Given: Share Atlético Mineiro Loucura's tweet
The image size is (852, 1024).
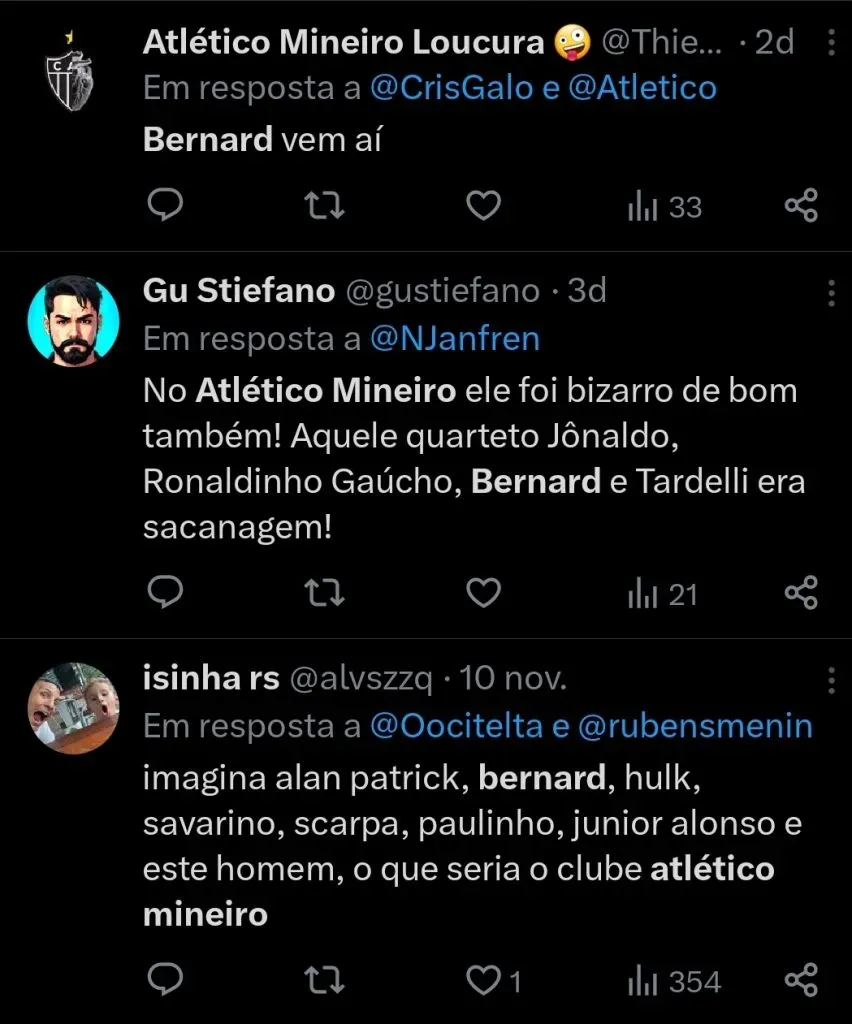Looking at the screenshot, I should point(798,206).
